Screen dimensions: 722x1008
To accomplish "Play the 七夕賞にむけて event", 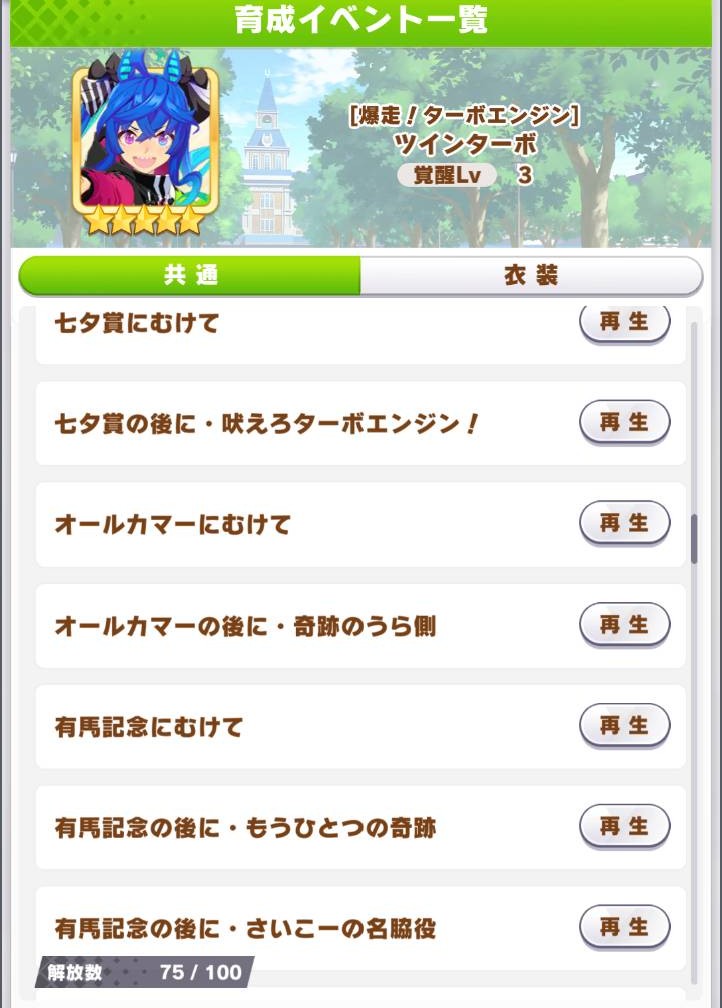I will pyautogui.click(x=624, y=323).
